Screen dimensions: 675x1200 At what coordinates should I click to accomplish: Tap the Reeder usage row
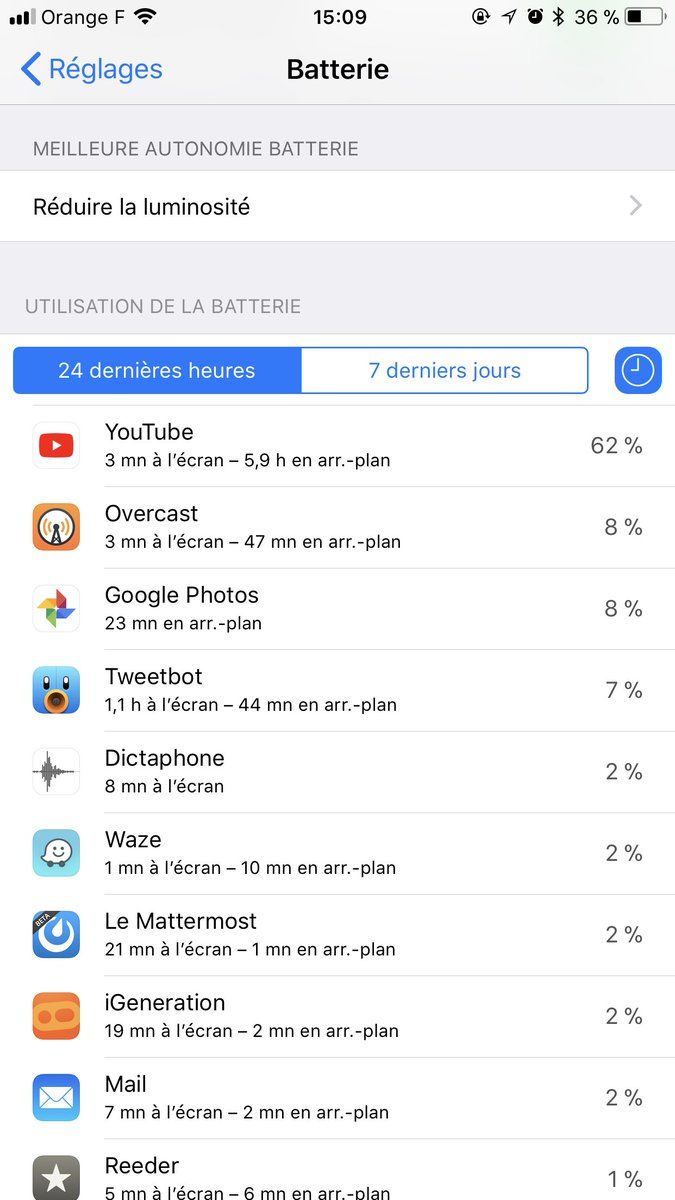pyautogui.click(x=337, y=1175)
